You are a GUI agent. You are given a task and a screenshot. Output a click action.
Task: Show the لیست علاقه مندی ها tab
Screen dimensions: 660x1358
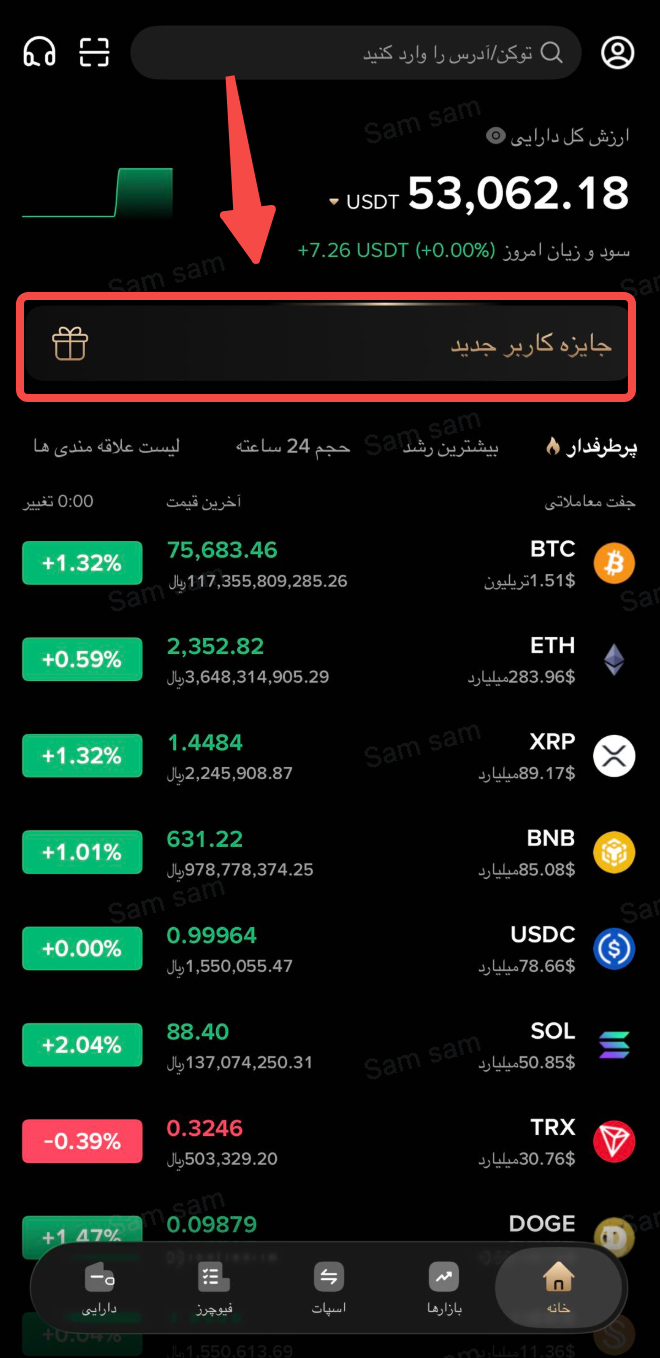click(106, 447)
